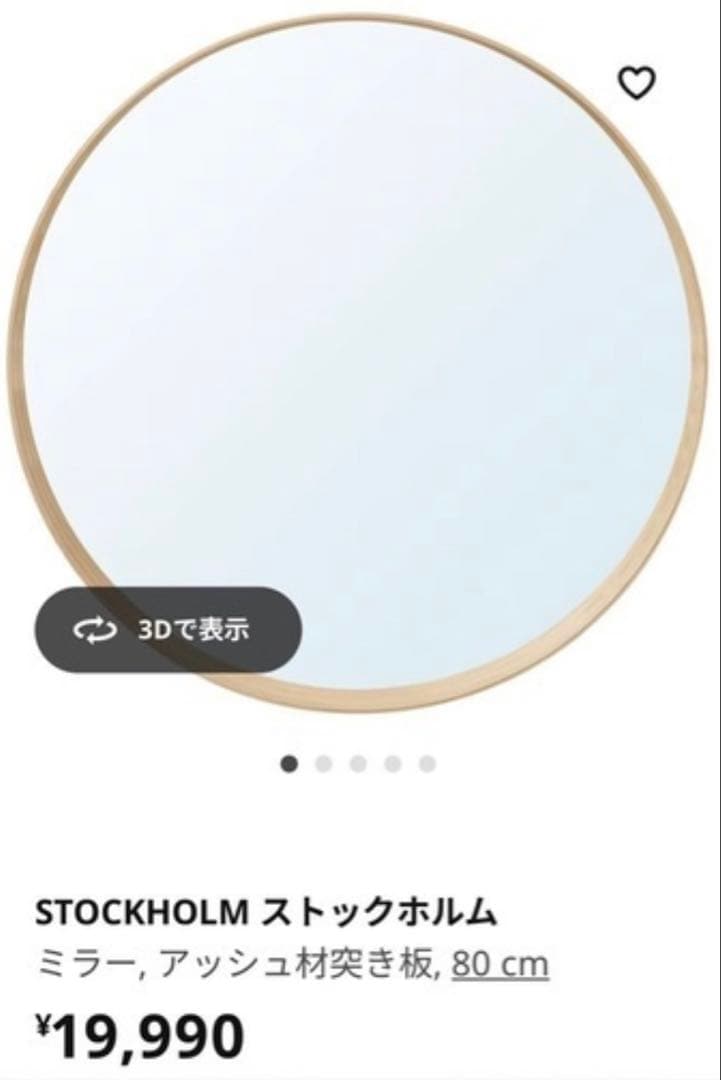Select the active pagination indicator
This screenshot has width=721, height=1080.
289,762
